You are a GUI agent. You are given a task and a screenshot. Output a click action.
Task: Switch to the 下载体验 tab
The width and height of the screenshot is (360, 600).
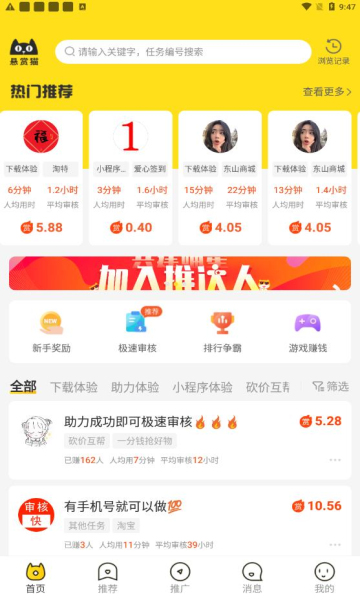coord(74,387)
